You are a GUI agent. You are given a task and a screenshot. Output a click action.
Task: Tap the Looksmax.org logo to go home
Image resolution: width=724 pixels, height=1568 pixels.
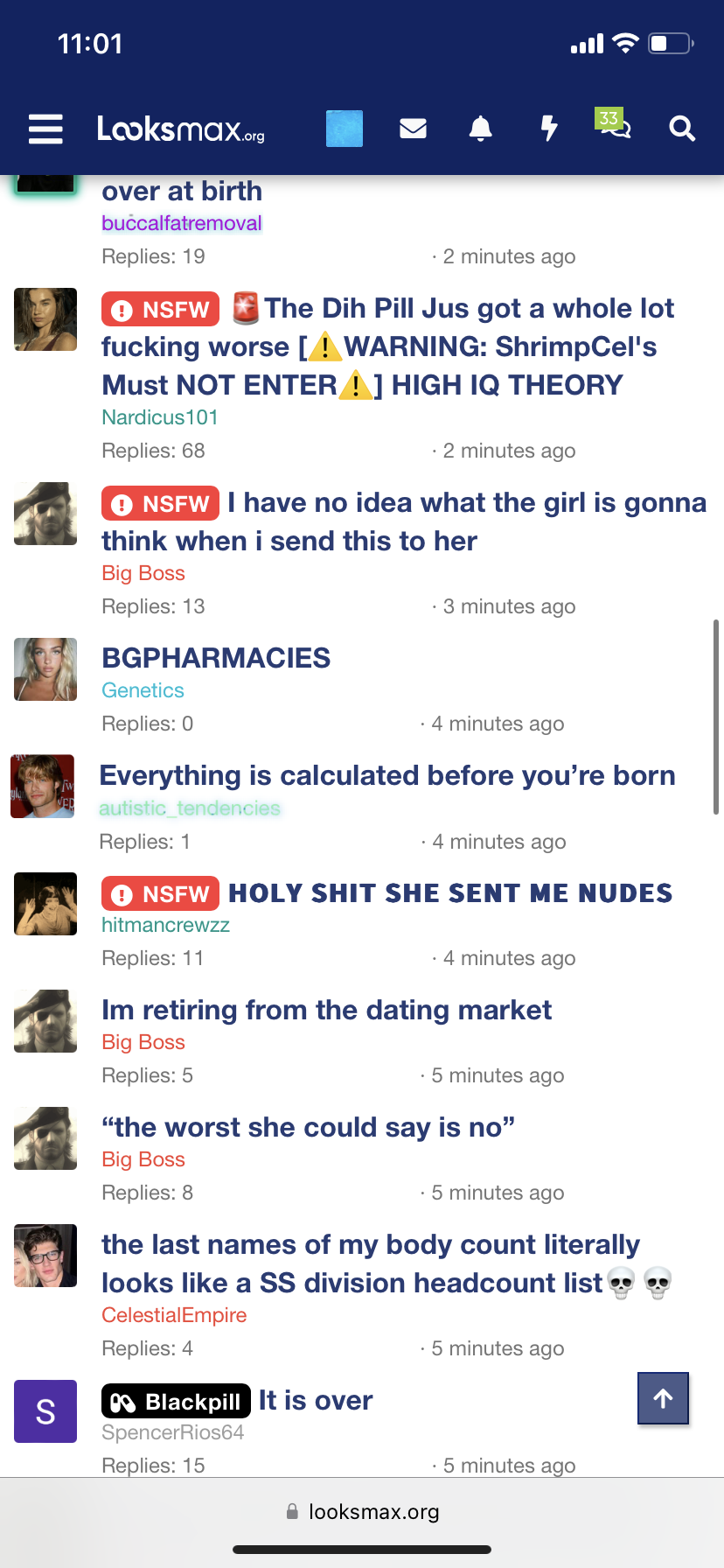pyautogui.click(x=181, y=129)
